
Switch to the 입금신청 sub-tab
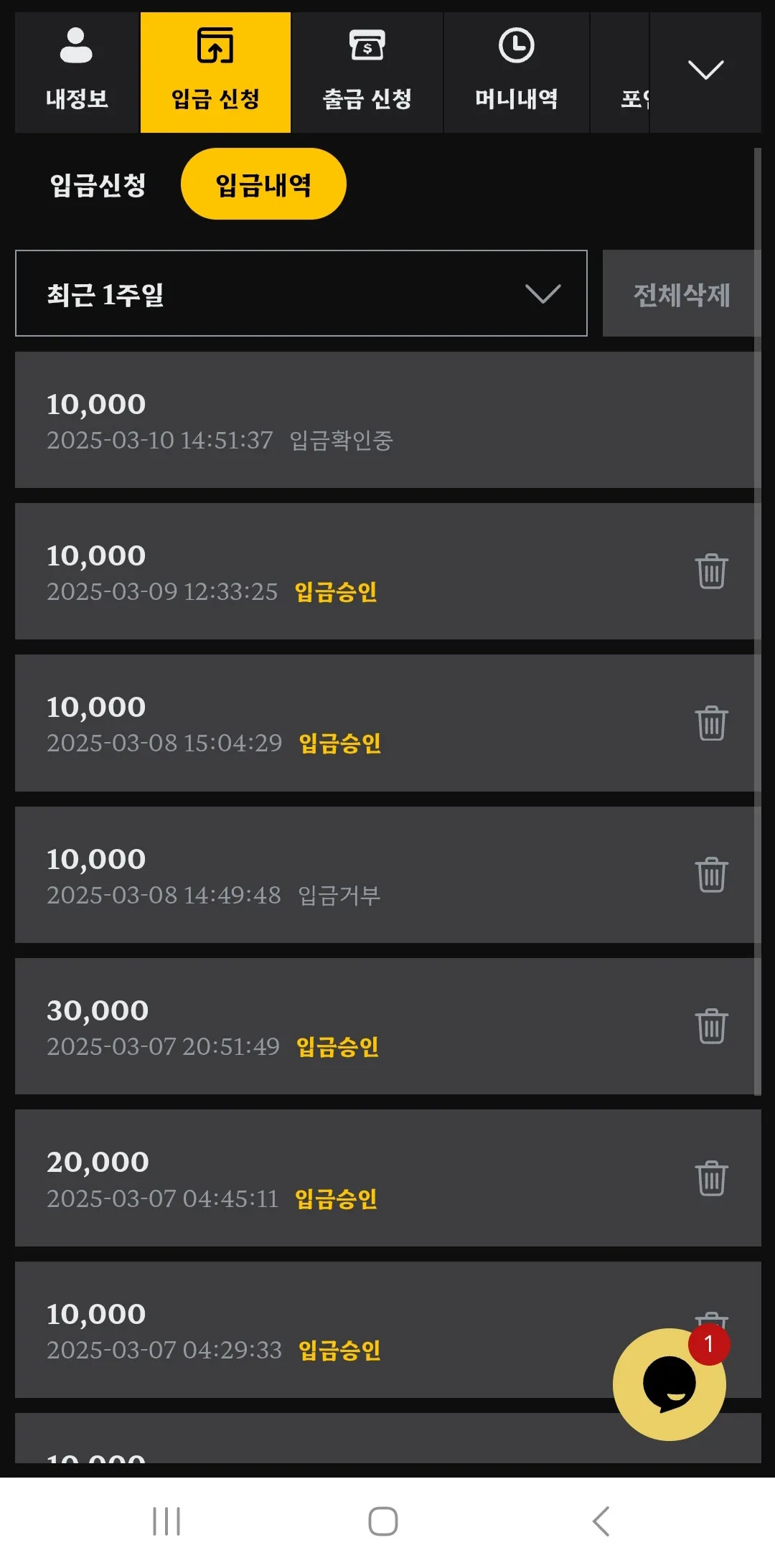98,184
